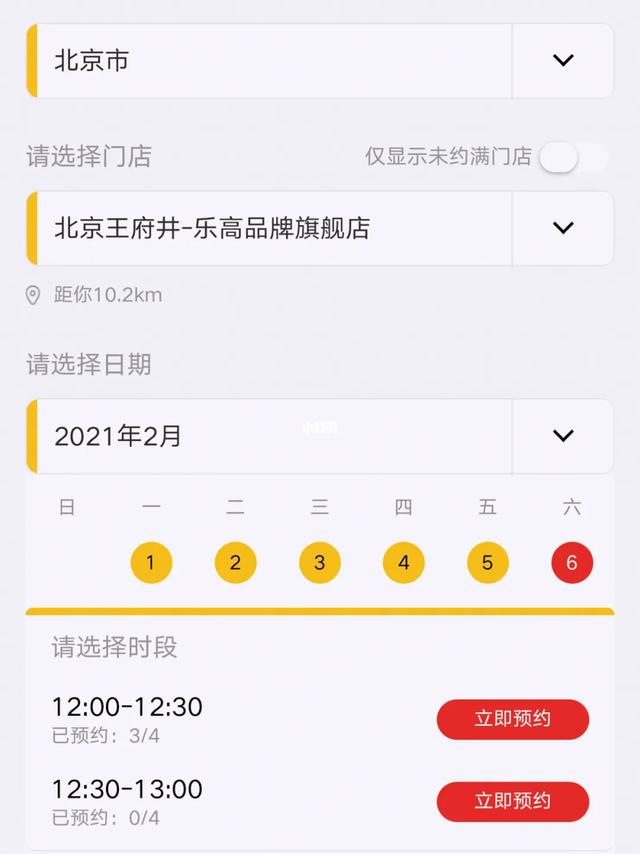The height and width of the screenshot is (854, 640).
Task: Select the red date 6
Action: point(571,563)
